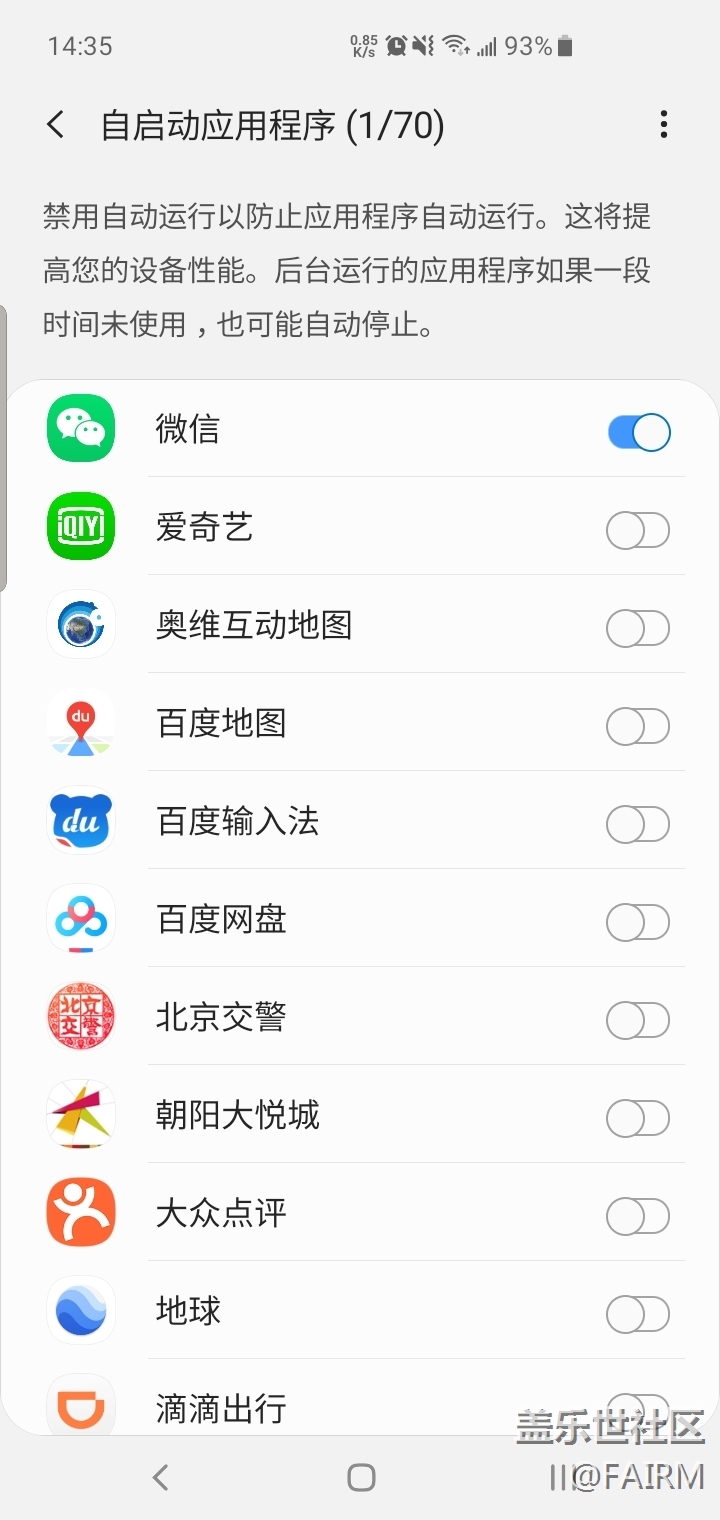The width and height of the screenshot is (720, 1520).
Task: Toggle auto-start for 朝阳大悦城
Action: (x=638, y=1118)
